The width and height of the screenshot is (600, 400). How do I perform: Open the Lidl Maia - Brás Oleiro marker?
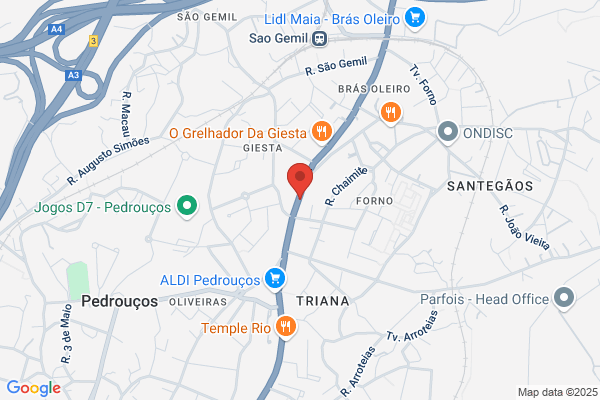415,19
